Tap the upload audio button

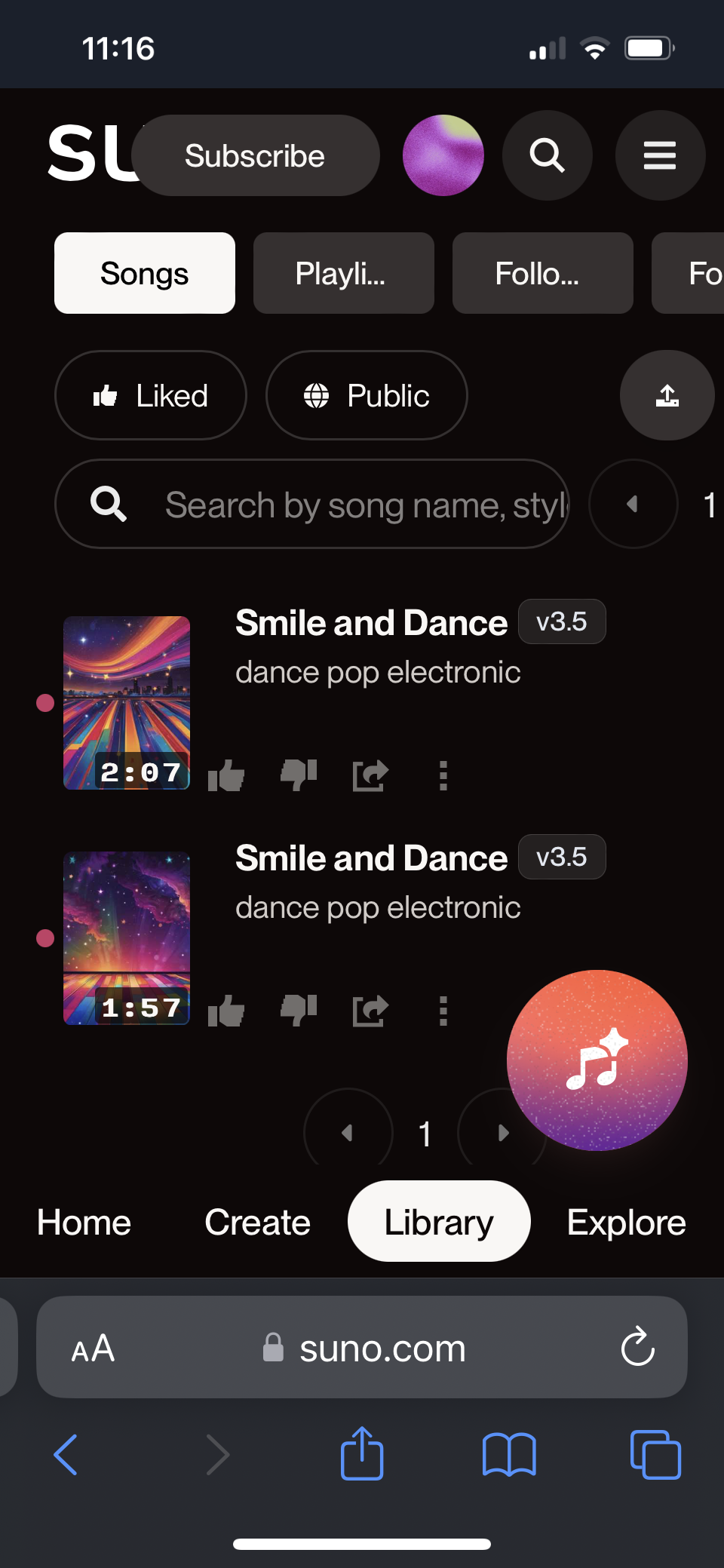point(667,395)
